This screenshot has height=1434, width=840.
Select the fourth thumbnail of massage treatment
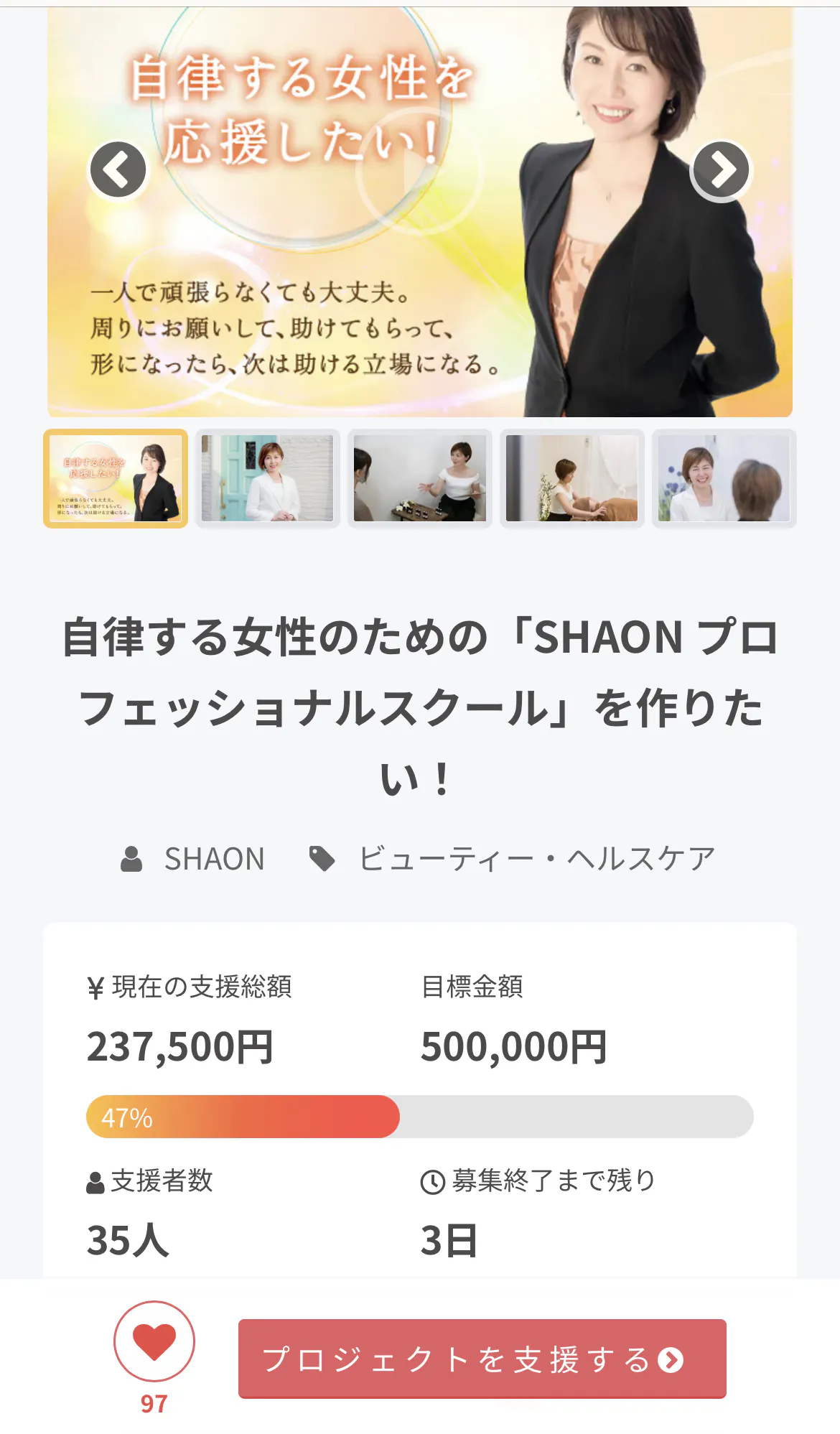click(x=572, y=478)
